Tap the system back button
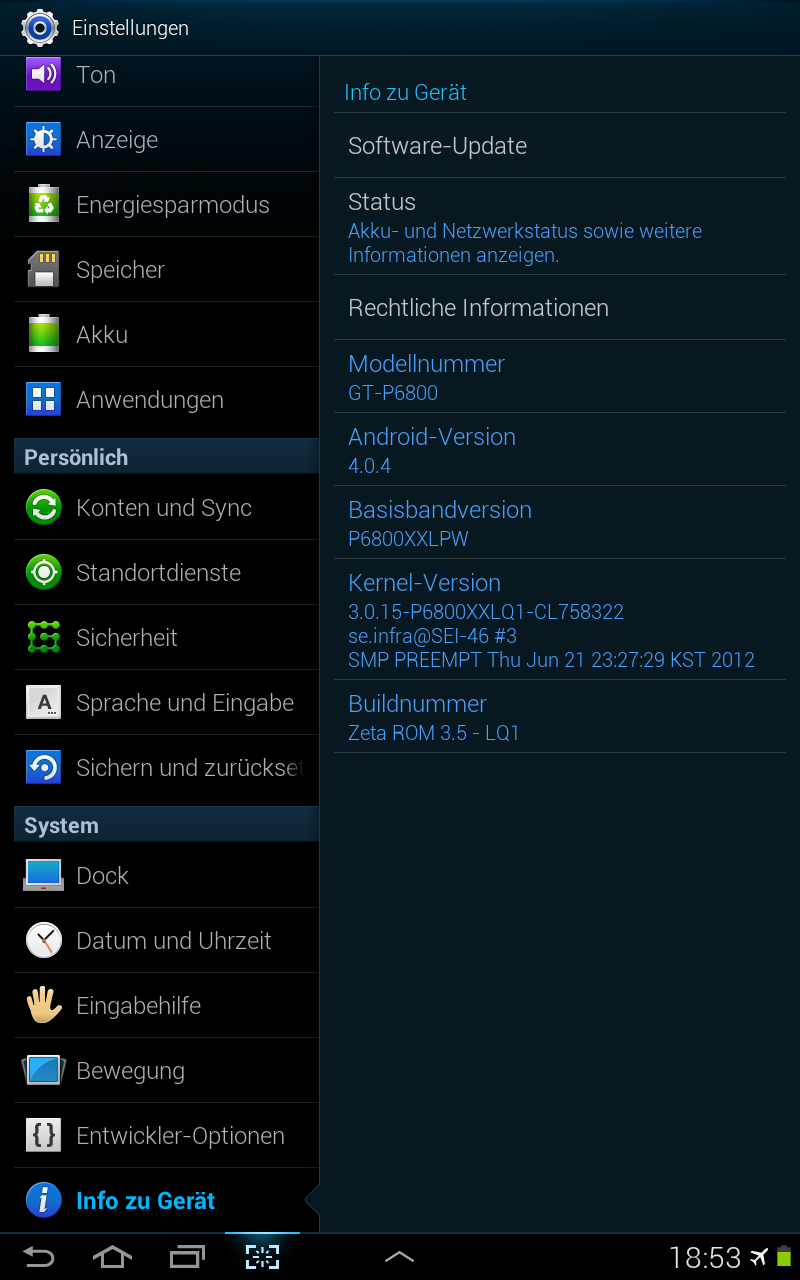800x1280 pixels. (x=39, y=1257)
